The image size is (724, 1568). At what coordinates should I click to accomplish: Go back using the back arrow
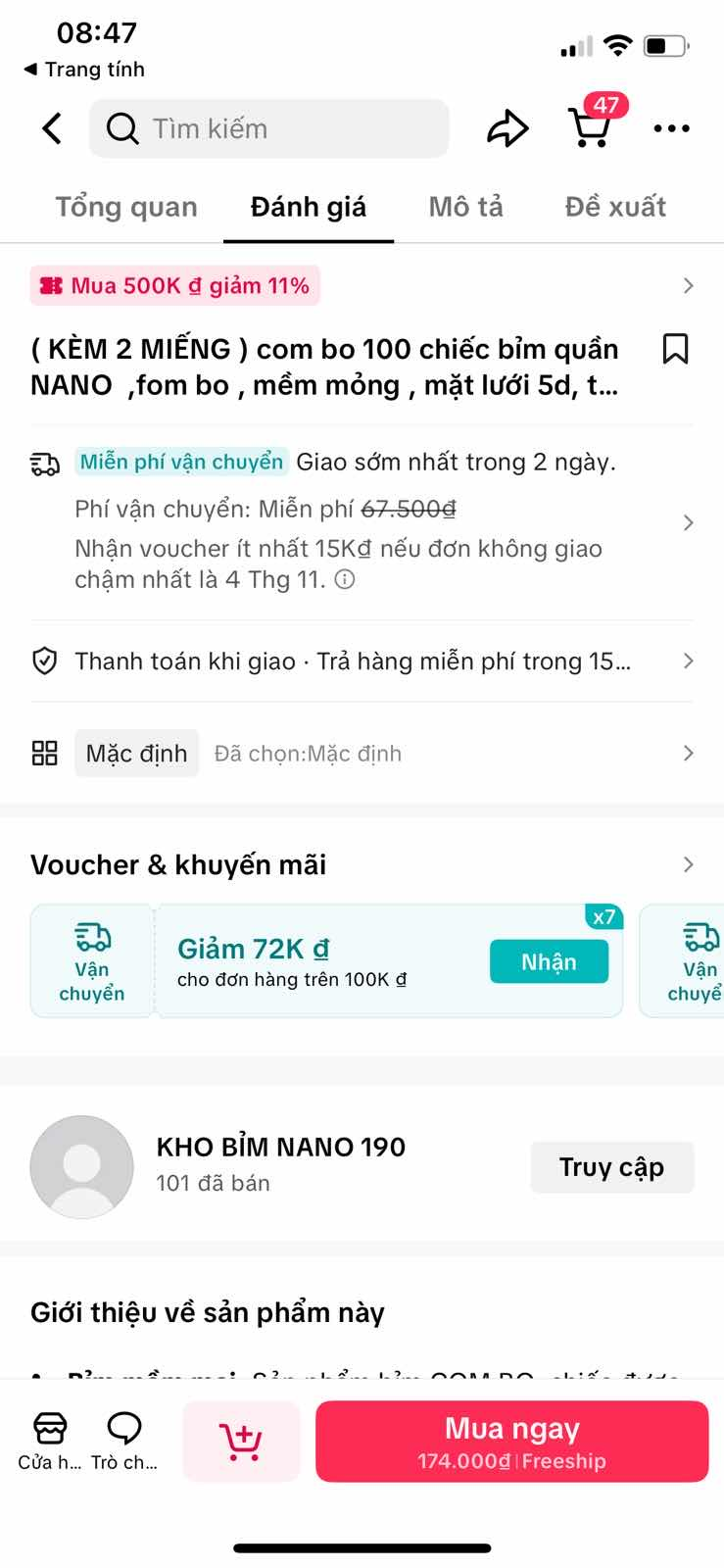click(x=53, y=128)
